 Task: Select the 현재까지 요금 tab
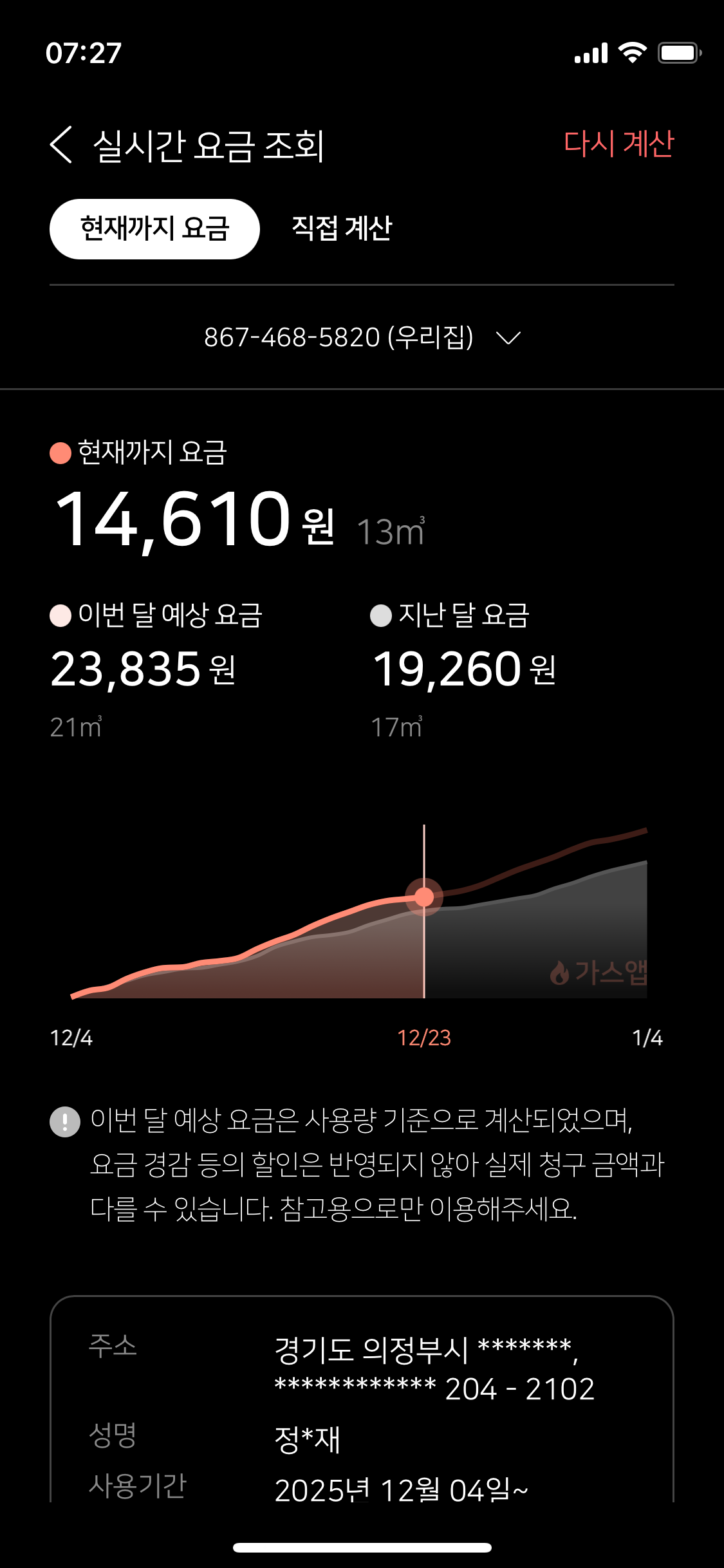point(154,229)
